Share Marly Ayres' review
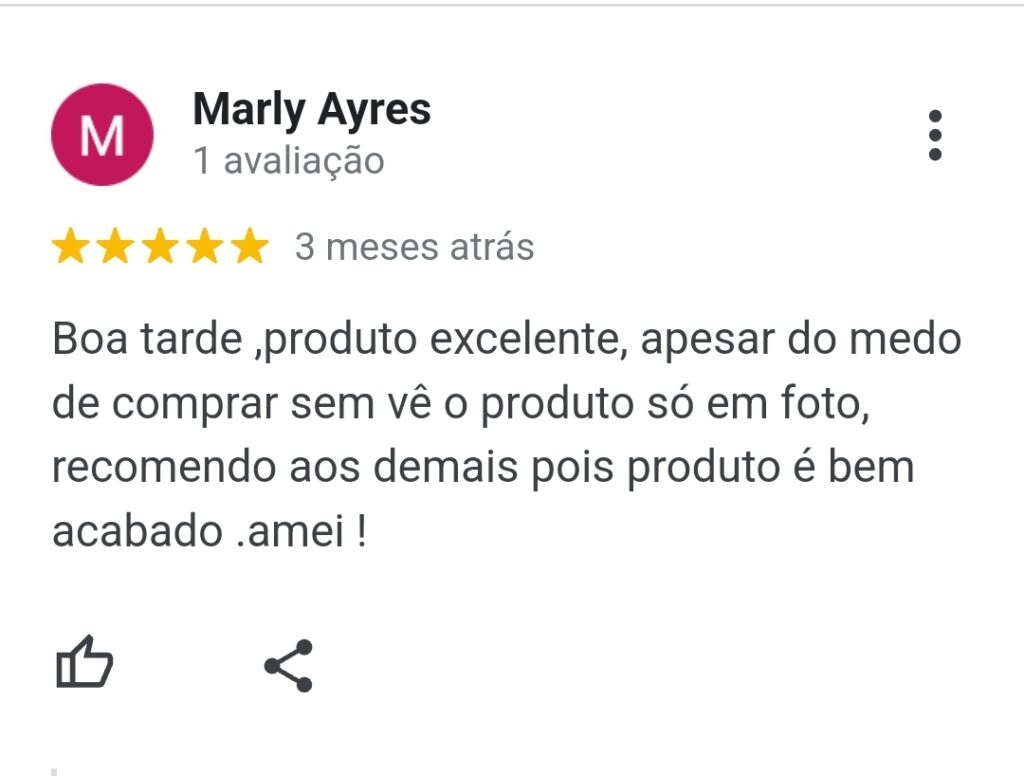This screenshot has height=776, width=1024. pos(289,665)
